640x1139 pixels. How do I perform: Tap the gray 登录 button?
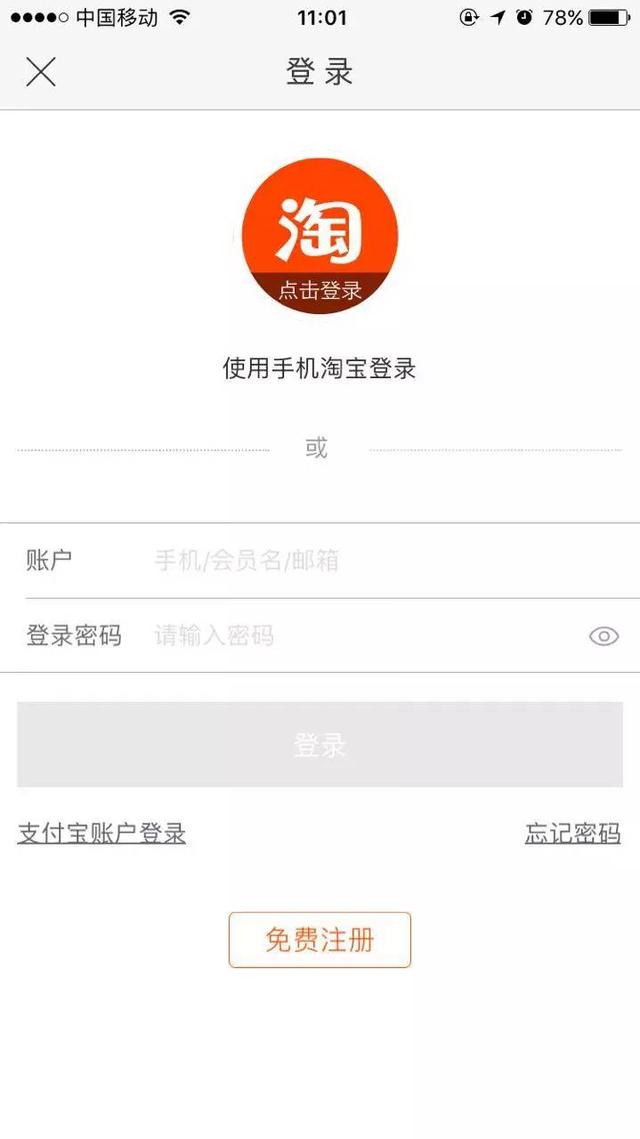[320, 745]
